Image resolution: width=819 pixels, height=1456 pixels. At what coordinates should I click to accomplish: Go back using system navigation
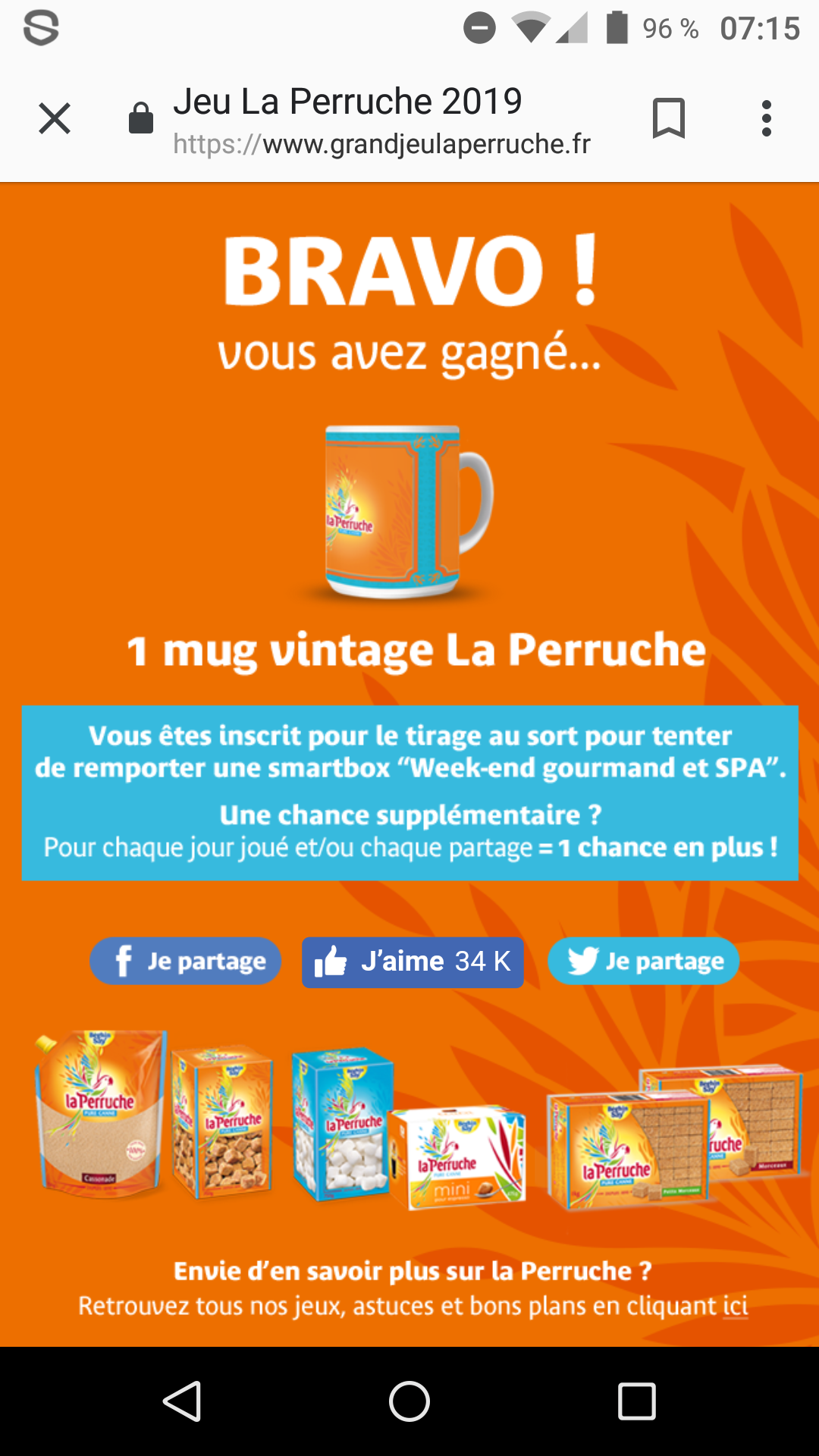(182, 1401)
